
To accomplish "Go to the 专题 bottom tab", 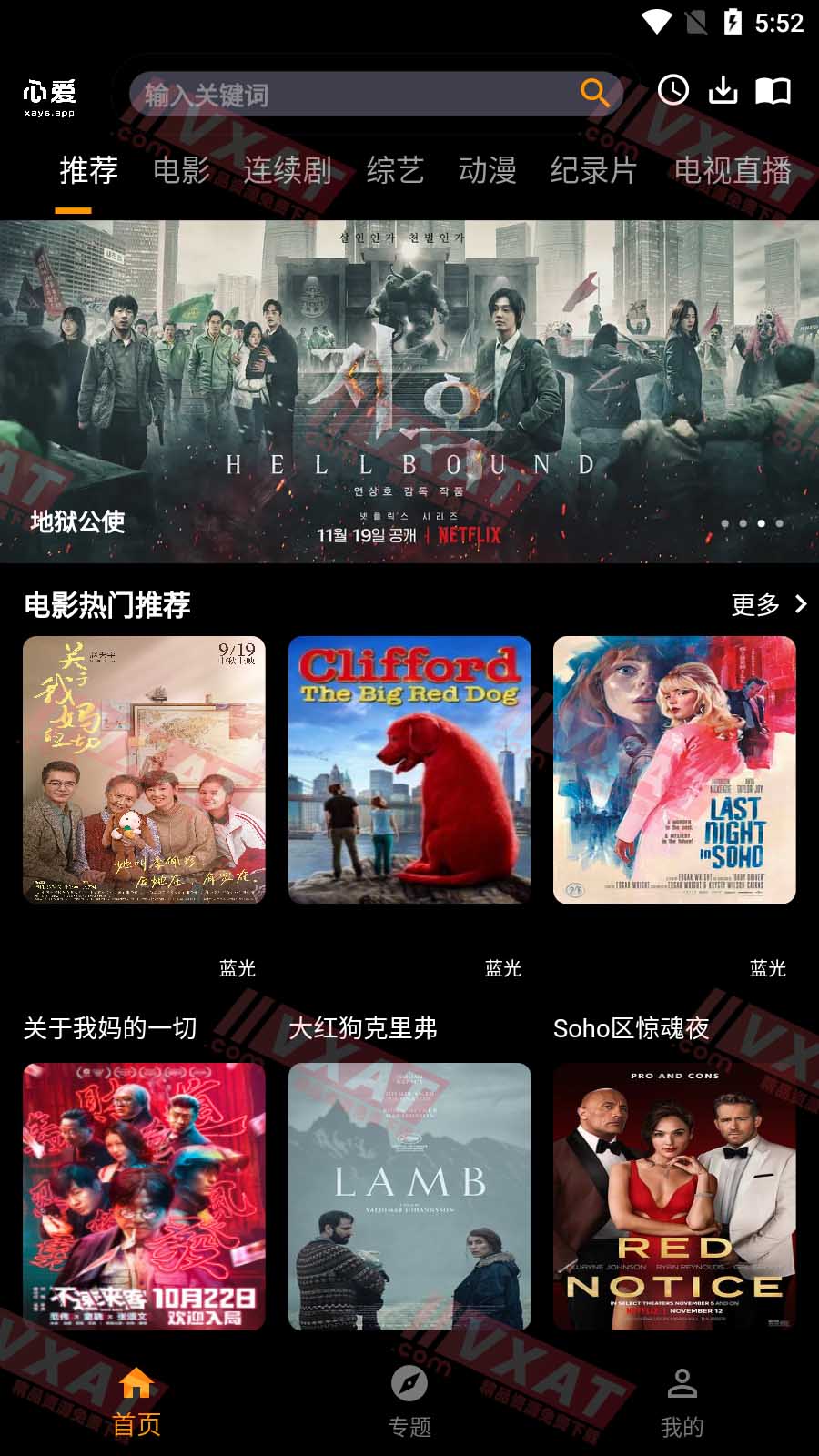I will tap(409, 1403).
